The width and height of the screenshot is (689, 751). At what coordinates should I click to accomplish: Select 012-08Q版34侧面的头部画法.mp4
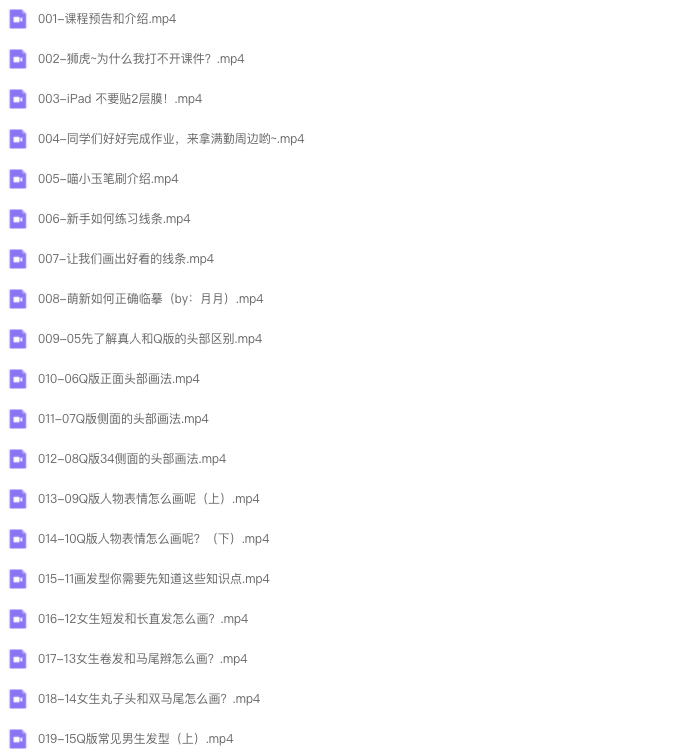coord(132,459)
